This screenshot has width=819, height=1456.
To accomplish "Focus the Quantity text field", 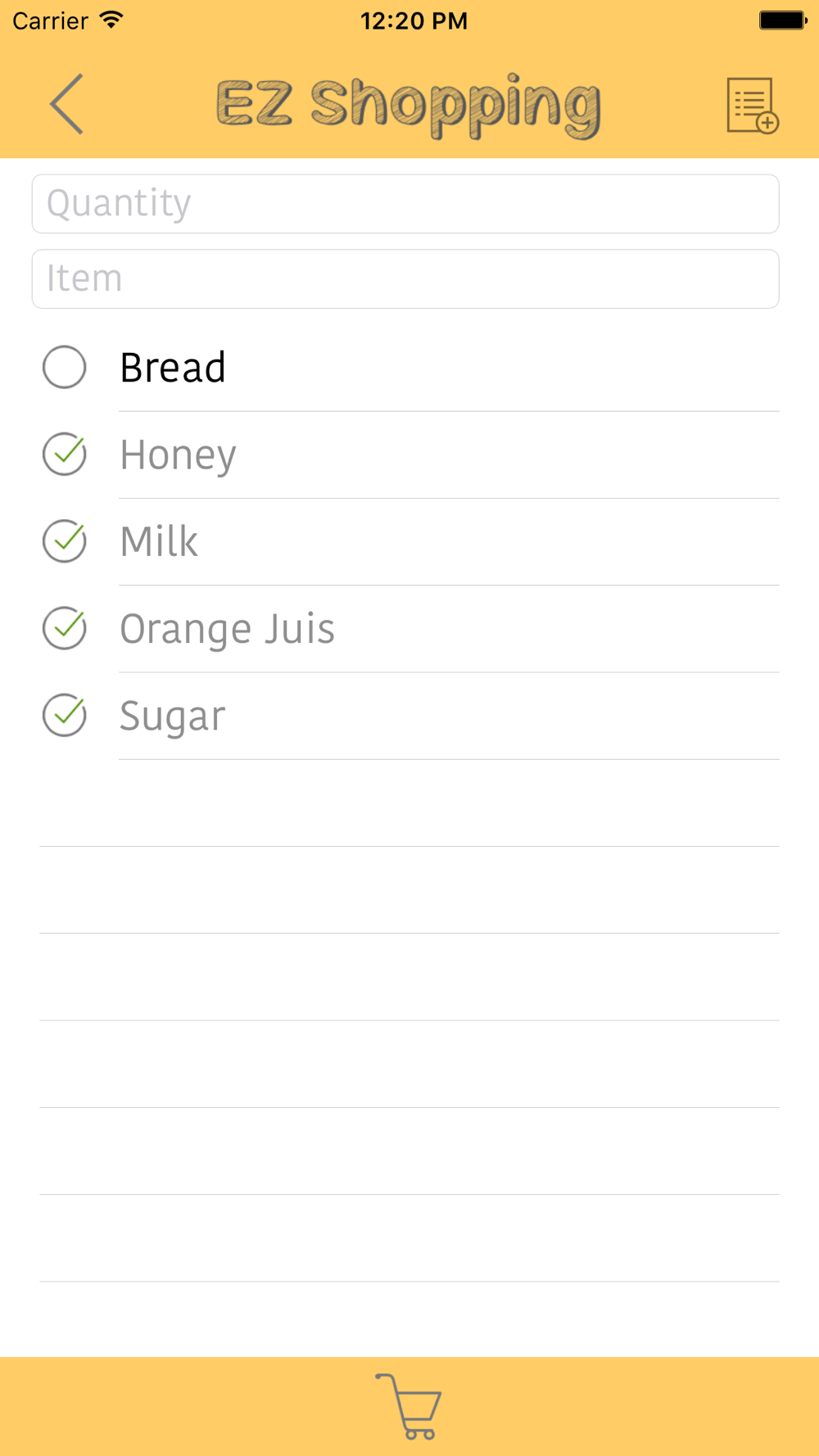I will pyautogui.click(x=405, y=204).
